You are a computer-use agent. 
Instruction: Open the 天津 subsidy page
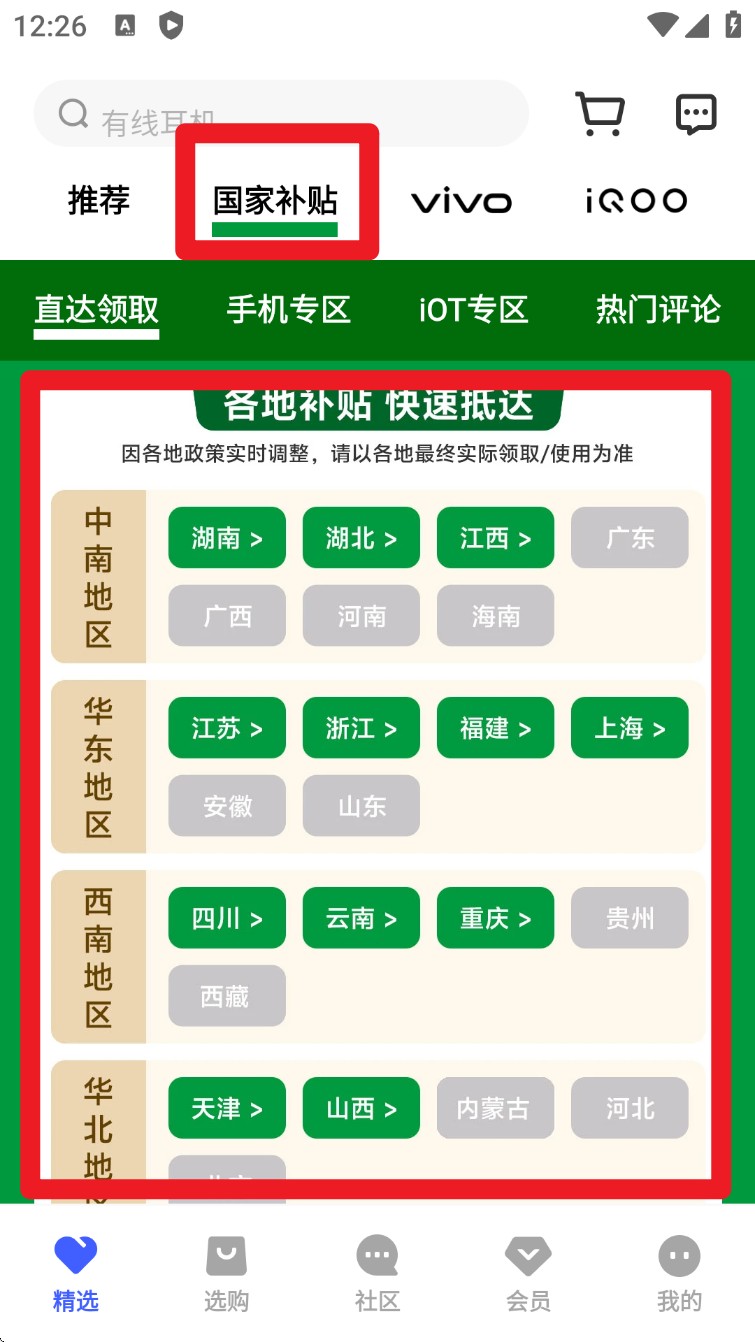point(227,1108)
